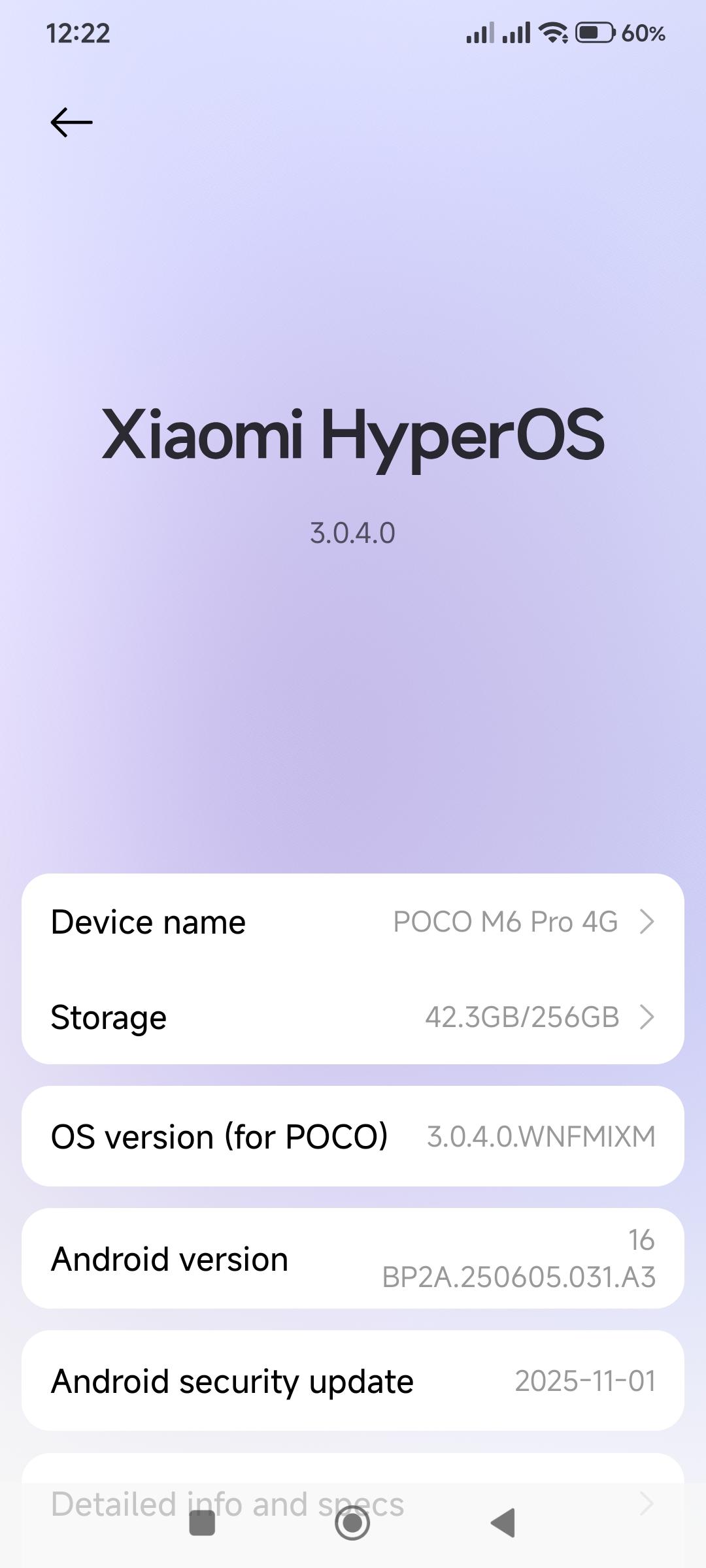Open recent apps with the square button
The width and height of the screenshot is (706, 1568).
pyautogui.click(x=202, y=1523)
